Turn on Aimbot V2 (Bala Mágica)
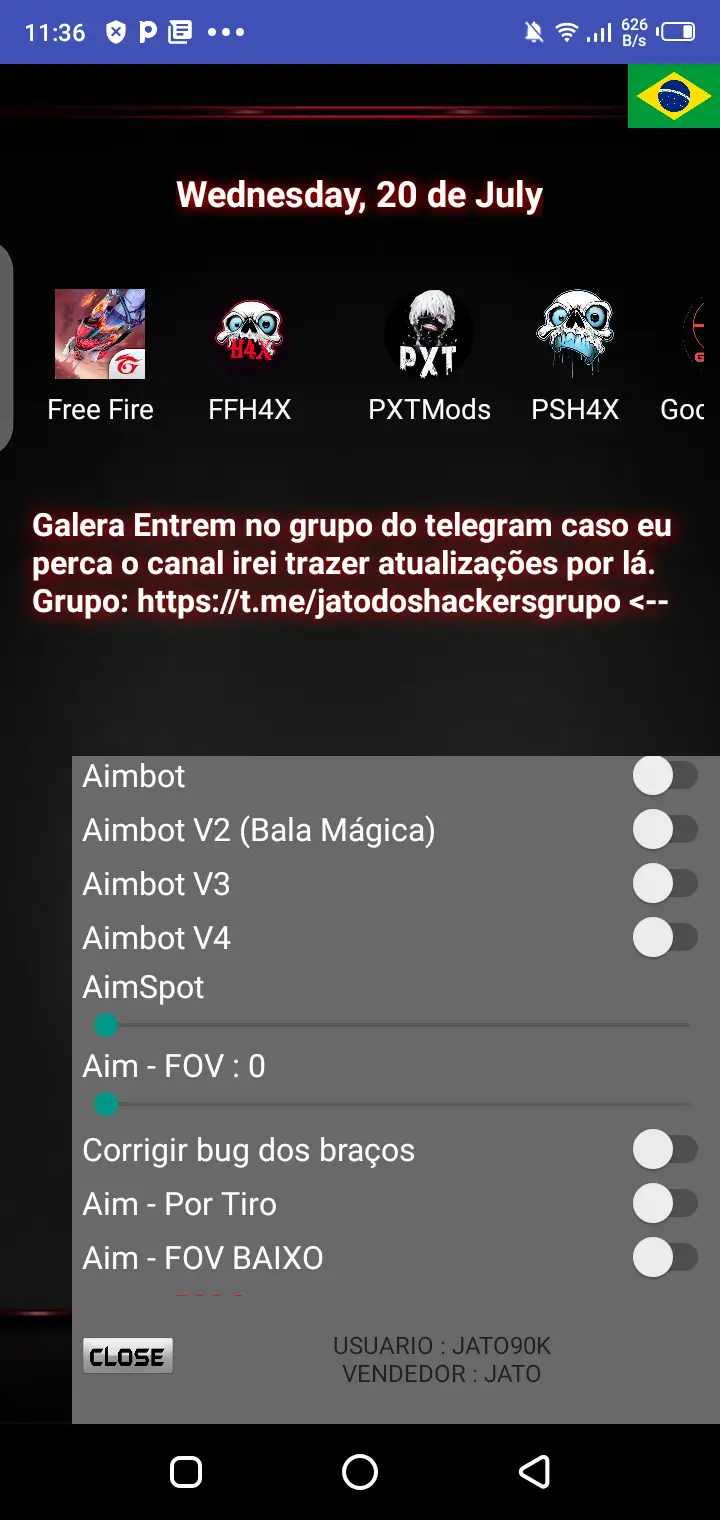The image size is (720, 1520). click(x=666, y=829)
